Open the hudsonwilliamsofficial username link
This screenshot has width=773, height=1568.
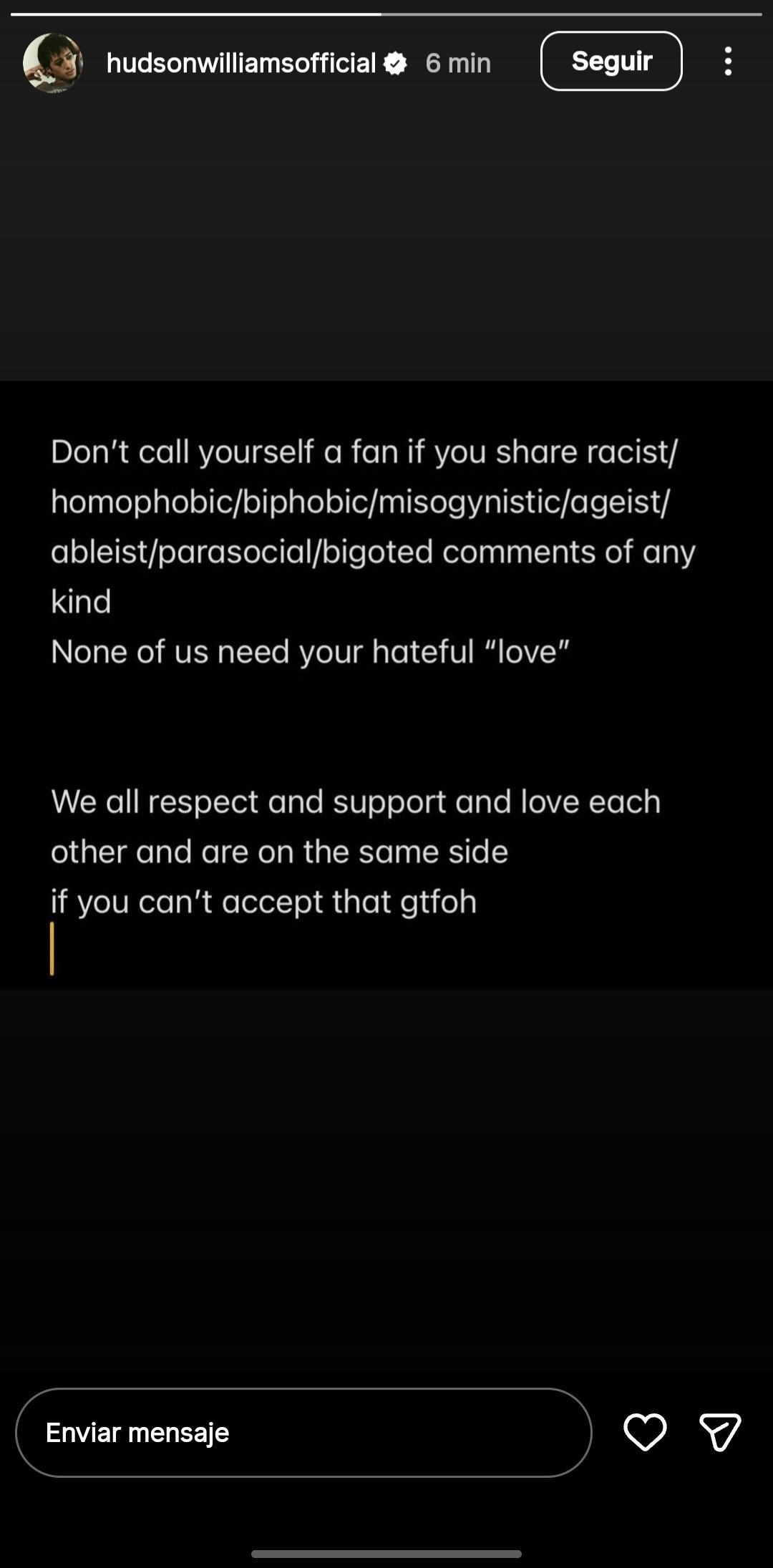coord(240,63)
